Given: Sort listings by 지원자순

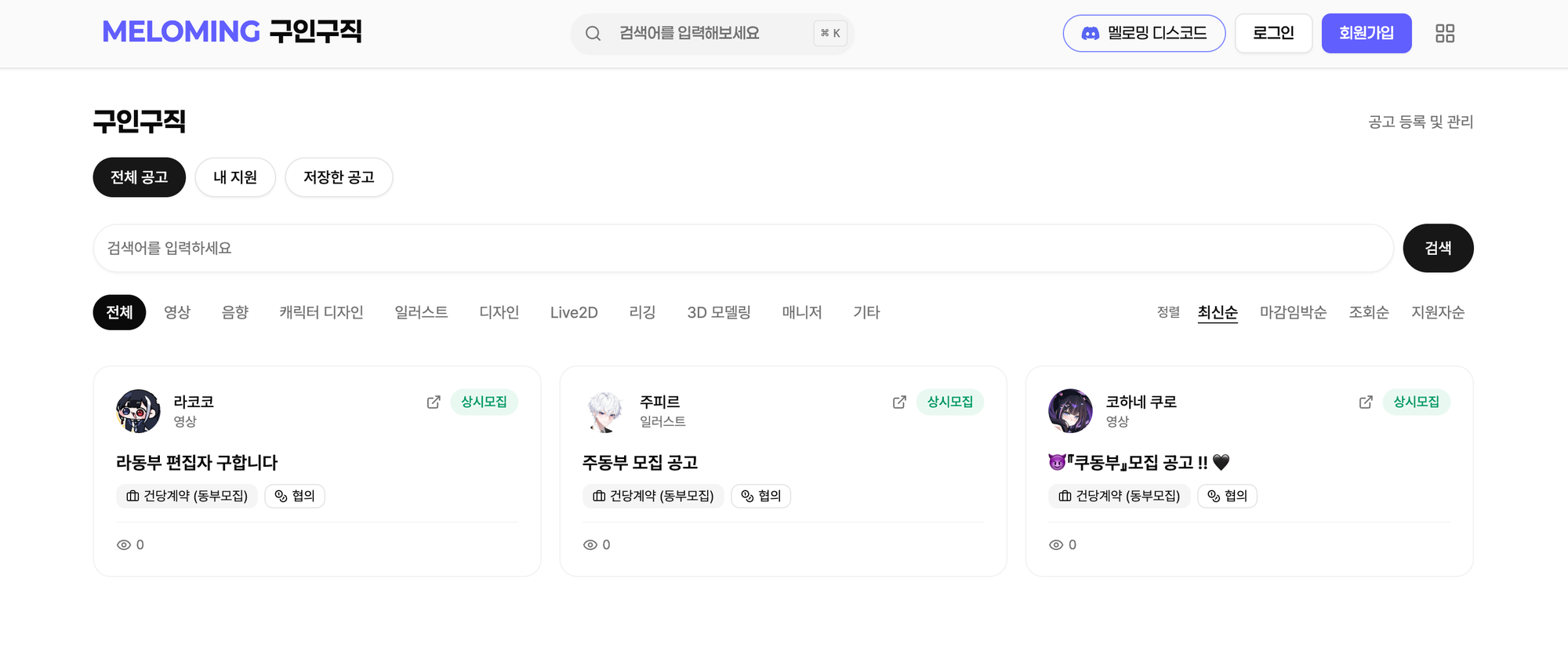Looking at the screenshot, I should (x=1437, y=312).
